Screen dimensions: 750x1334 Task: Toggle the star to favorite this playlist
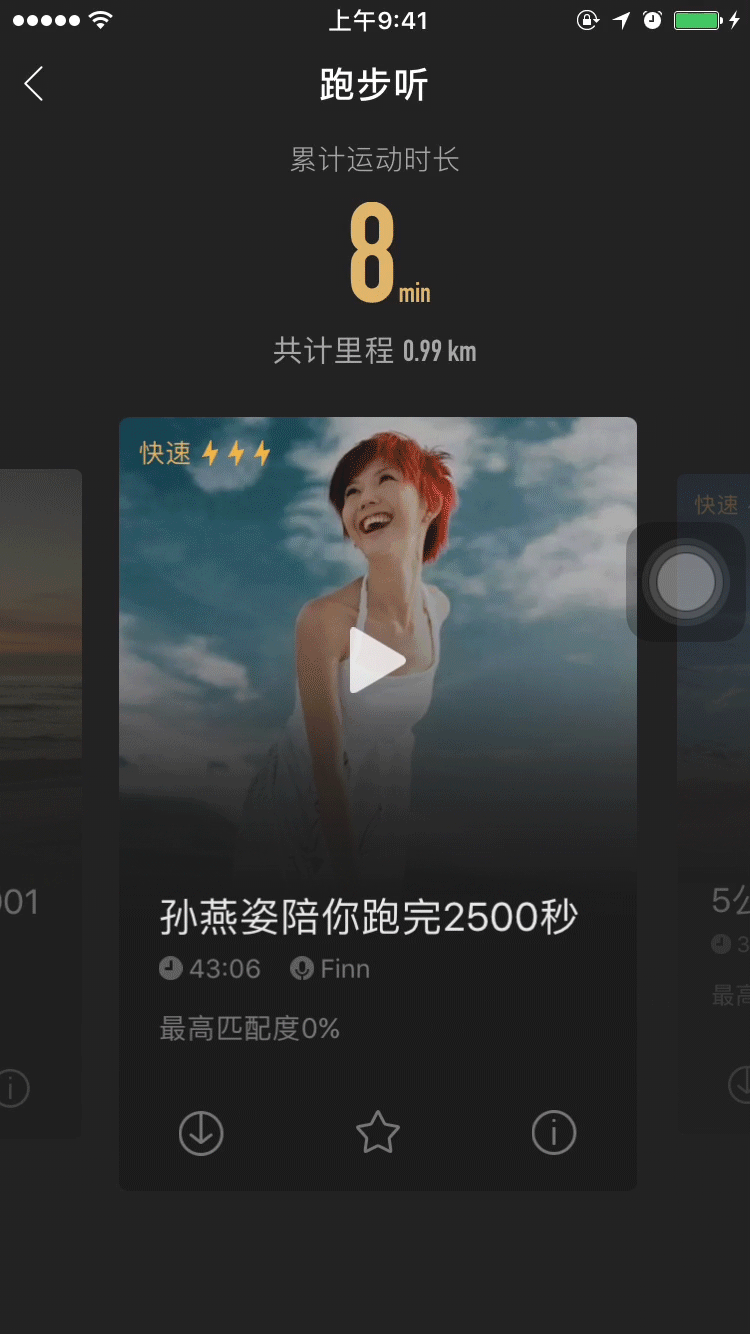click(x=377, y=1133)
